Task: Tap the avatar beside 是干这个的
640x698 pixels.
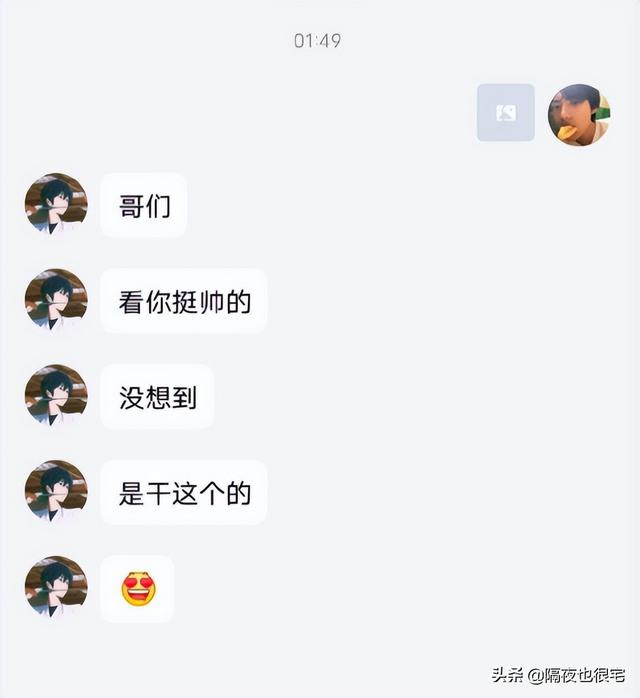Action: click(56, 491)
